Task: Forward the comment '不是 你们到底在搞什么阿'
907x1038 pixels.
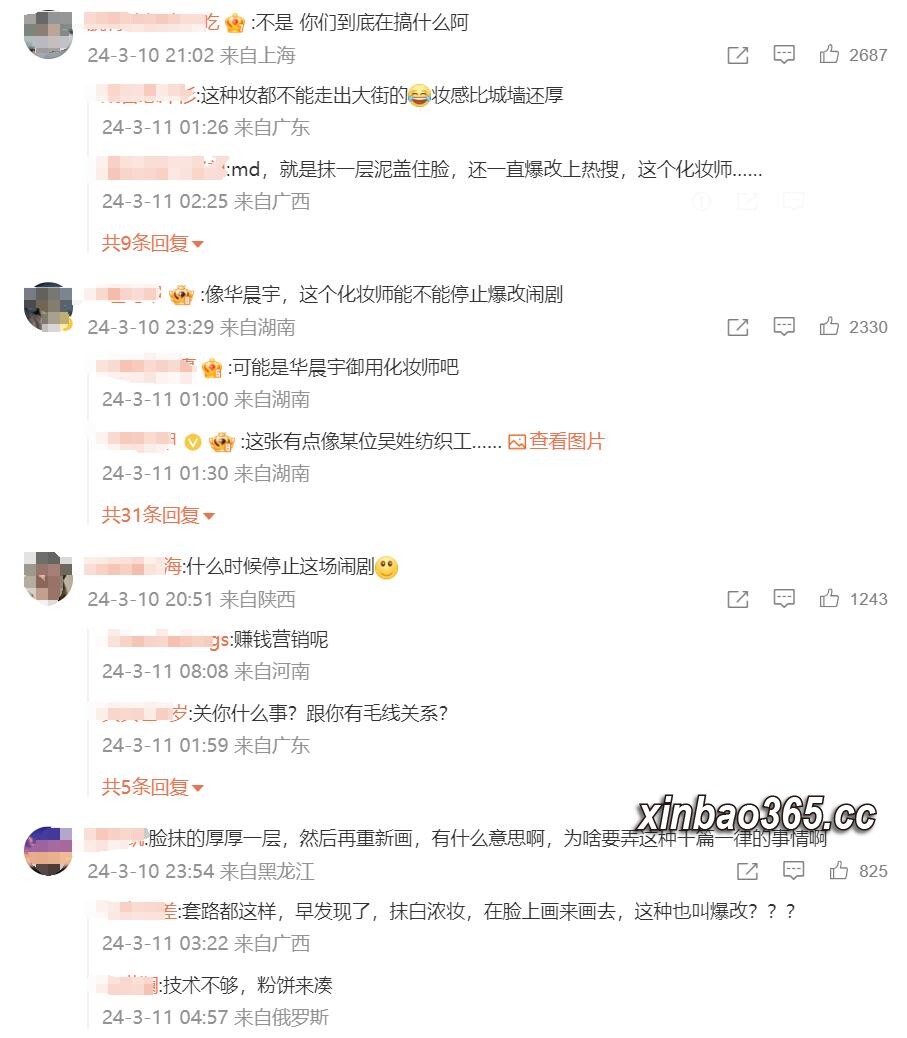Action: coord(737,55)
